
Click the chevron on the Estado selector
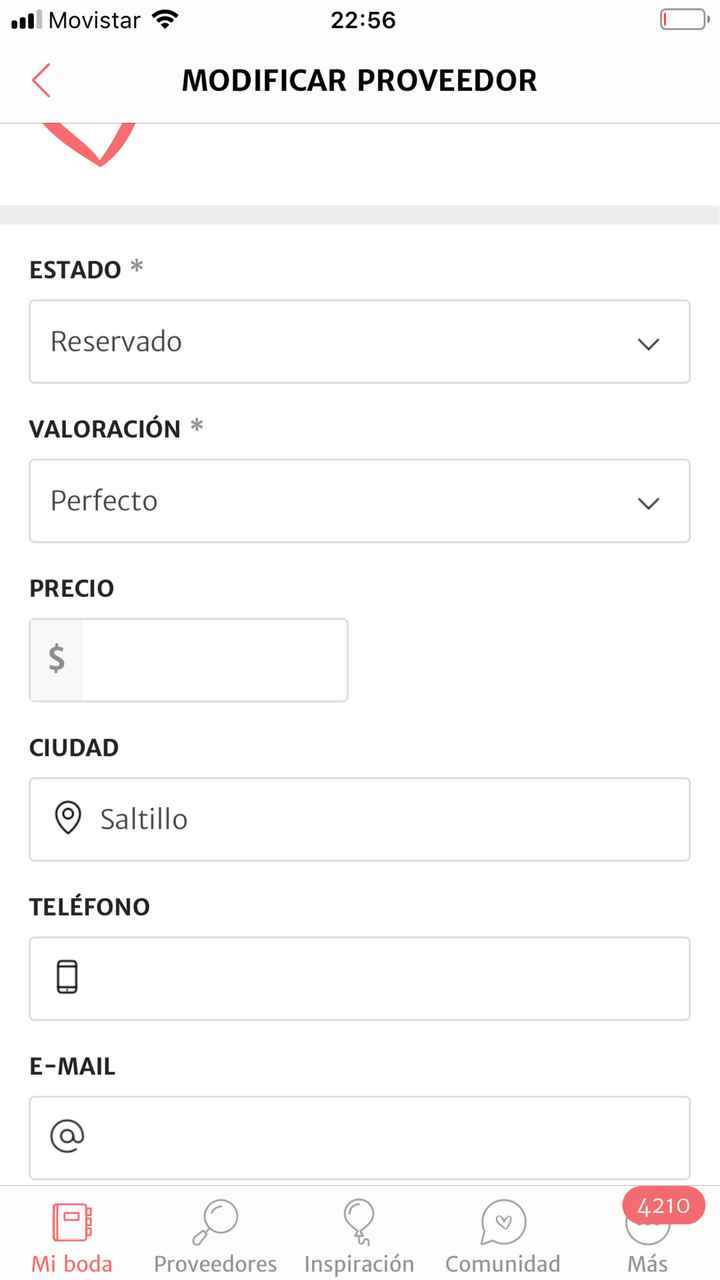(x=648, y=342)
